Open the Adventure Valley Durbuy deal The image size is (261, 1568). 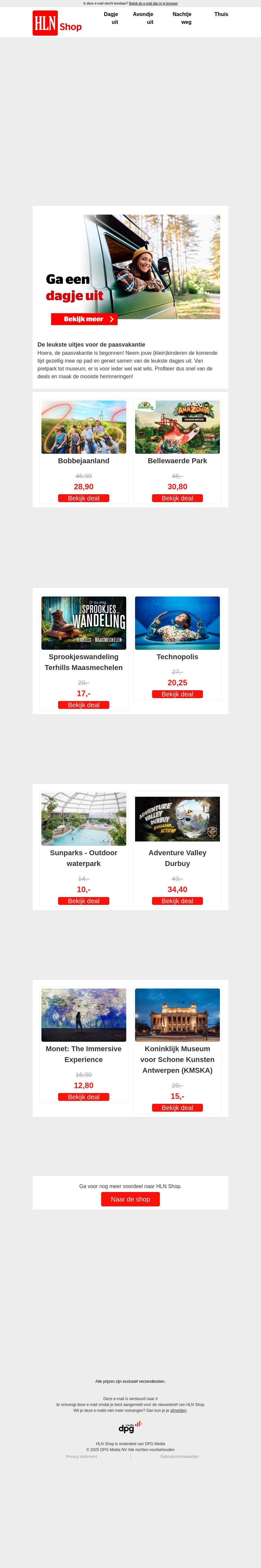[177, 901]
